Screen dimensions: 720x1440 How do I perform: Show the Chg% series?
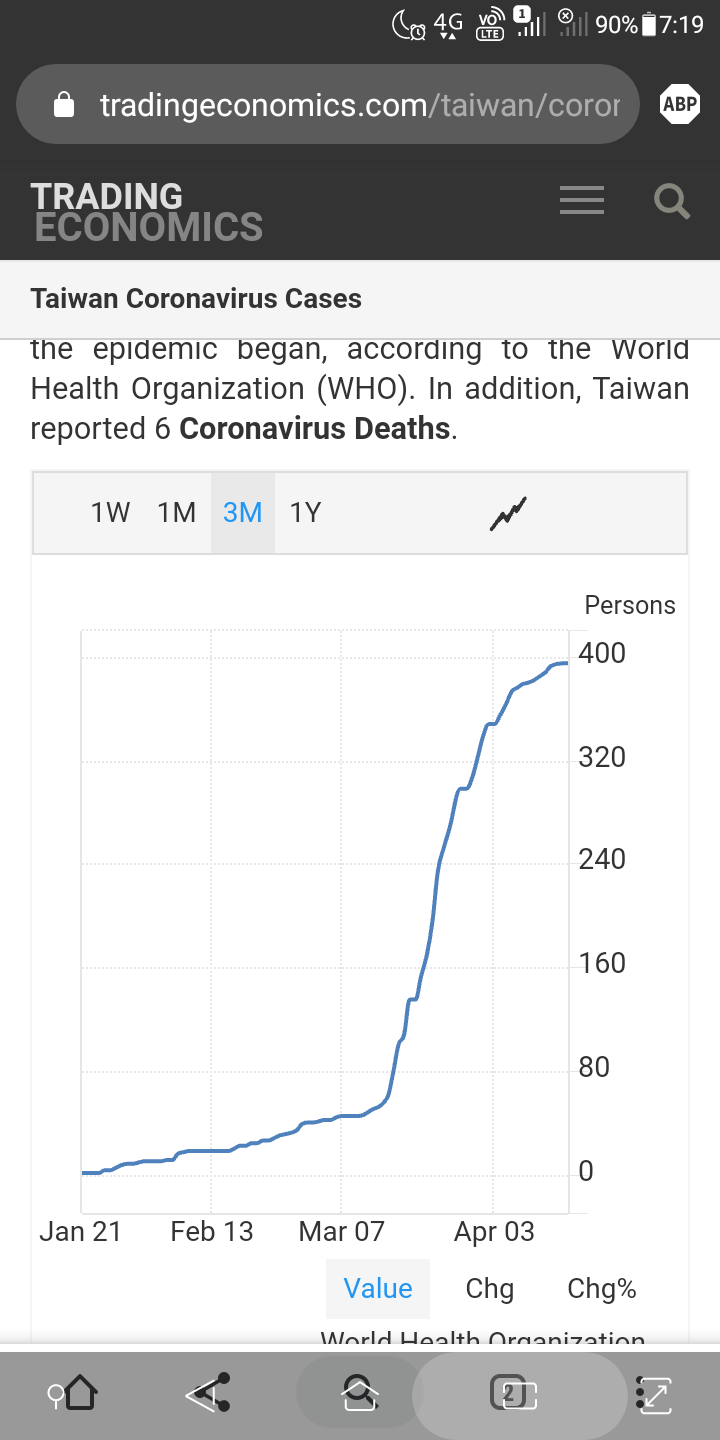[x=602, y=1289]
